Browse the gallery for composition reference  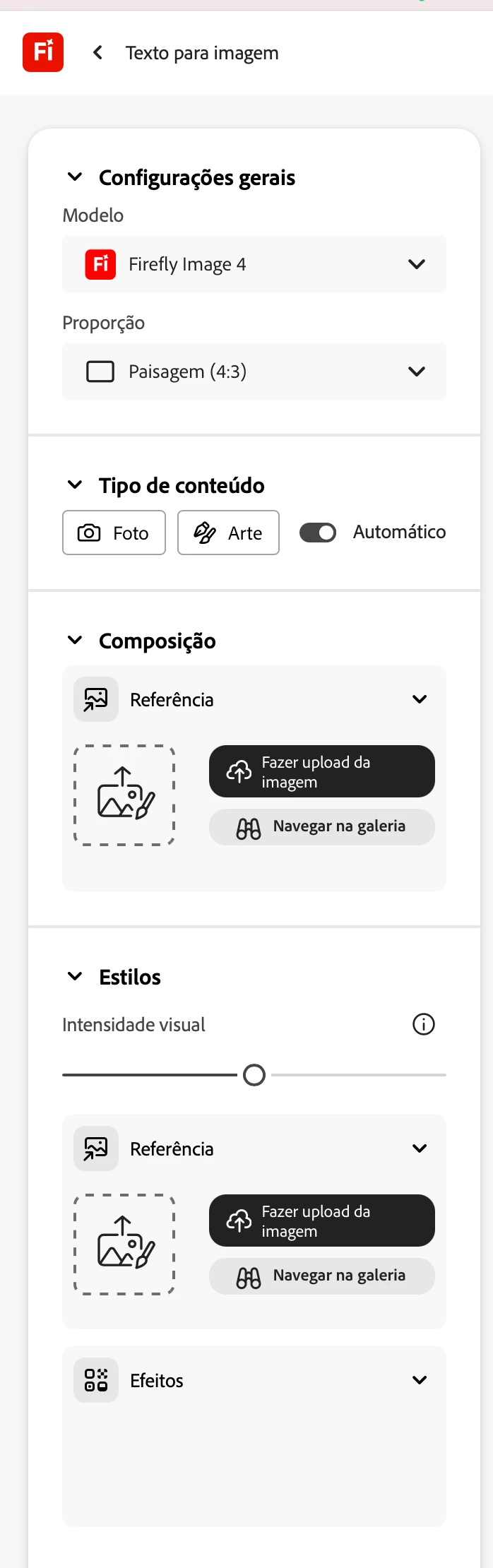[x=321, y=826]
